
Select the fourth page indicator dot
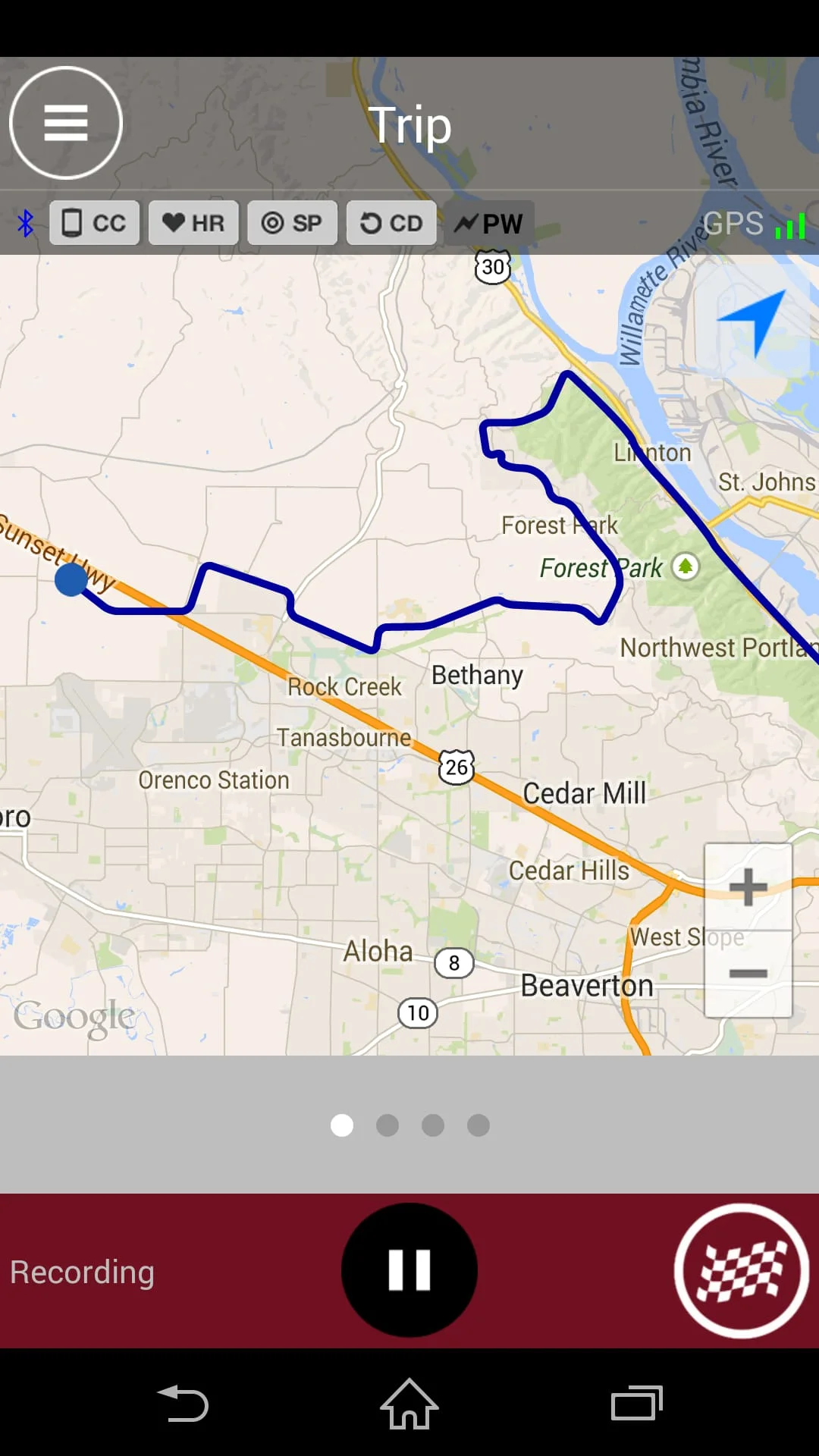point(479,1125)
